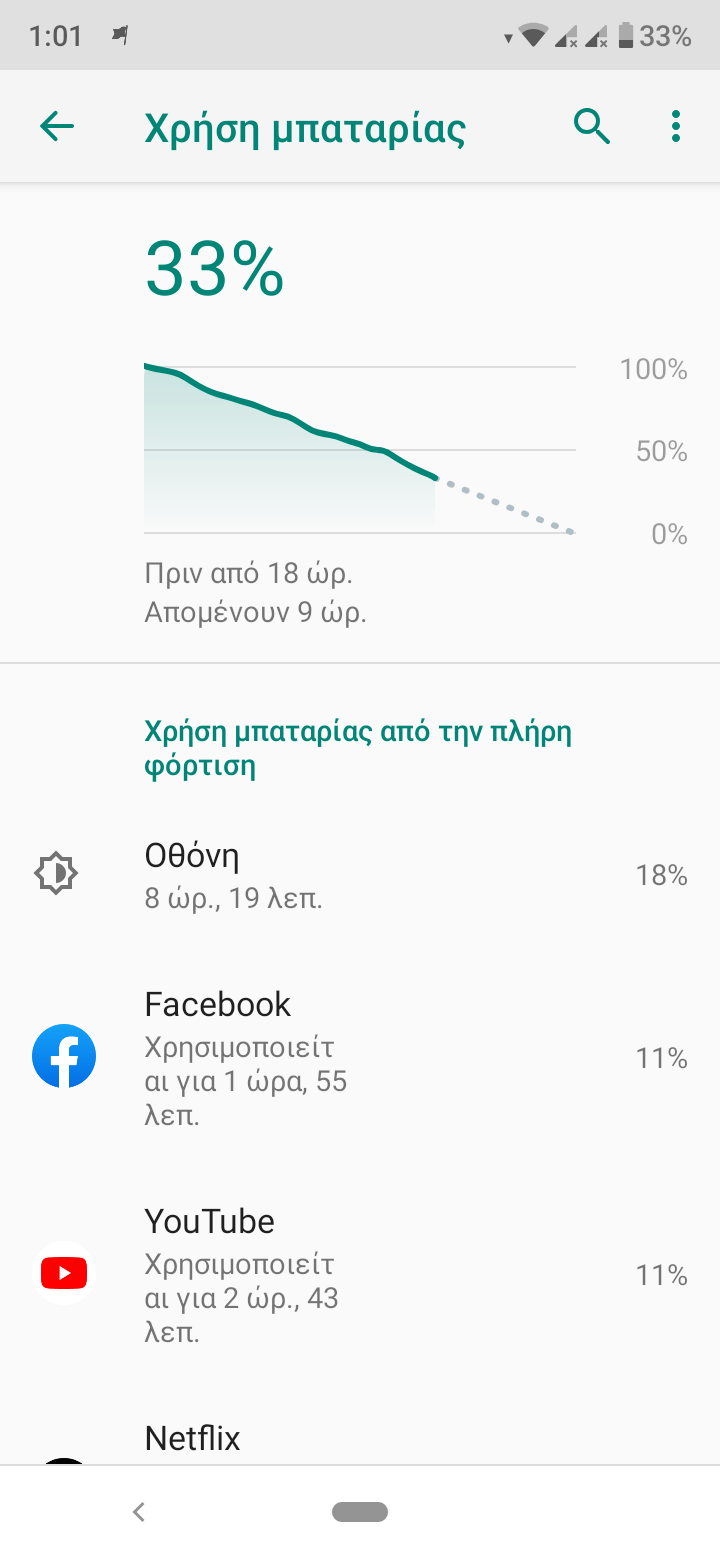Viewport: 720px width, 1560px height.
Task: Open YouTube battery usage details
Action: click(360, 1275)
